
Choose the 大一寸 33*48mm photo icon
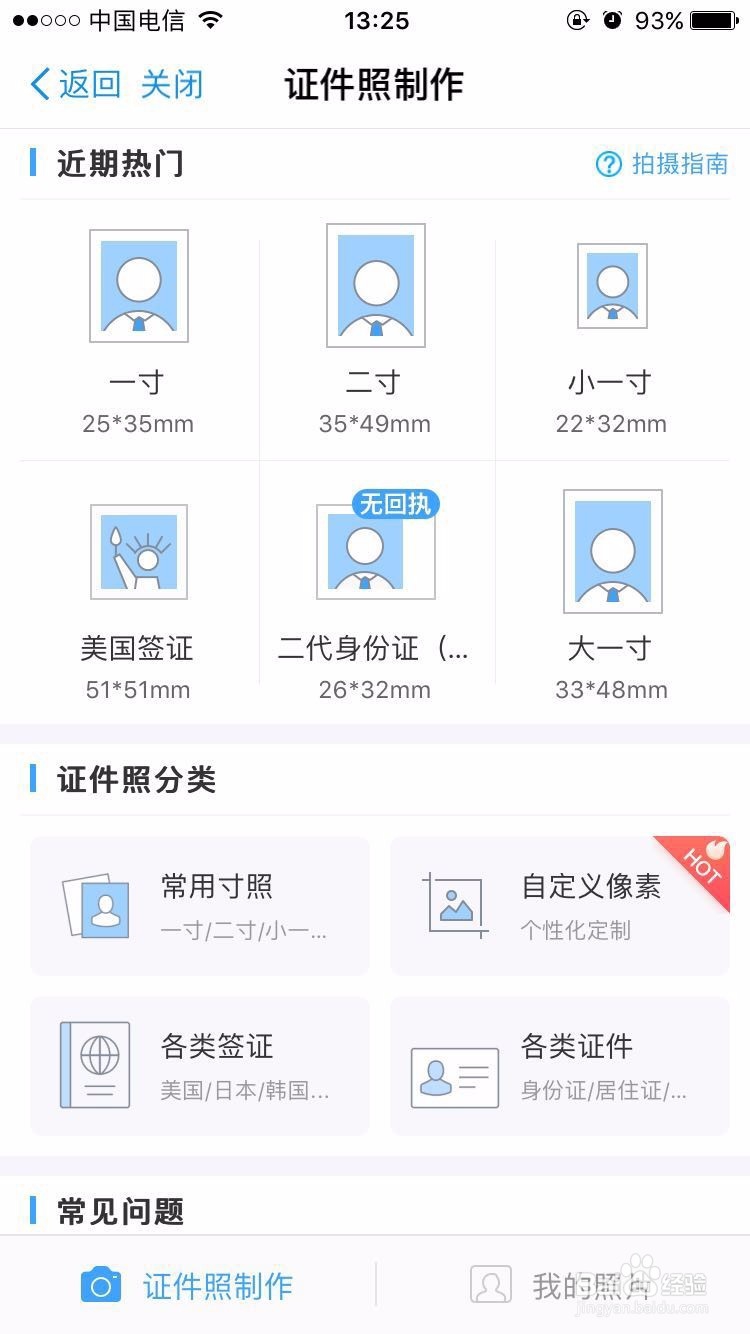[612, 552]
